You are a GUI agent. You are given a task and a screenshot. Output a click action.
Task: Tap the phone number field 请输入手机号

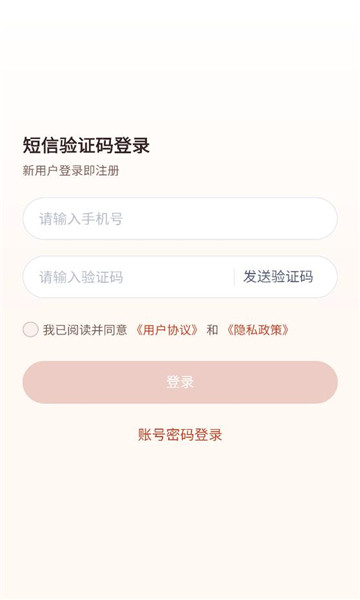(x=180, y=218)
